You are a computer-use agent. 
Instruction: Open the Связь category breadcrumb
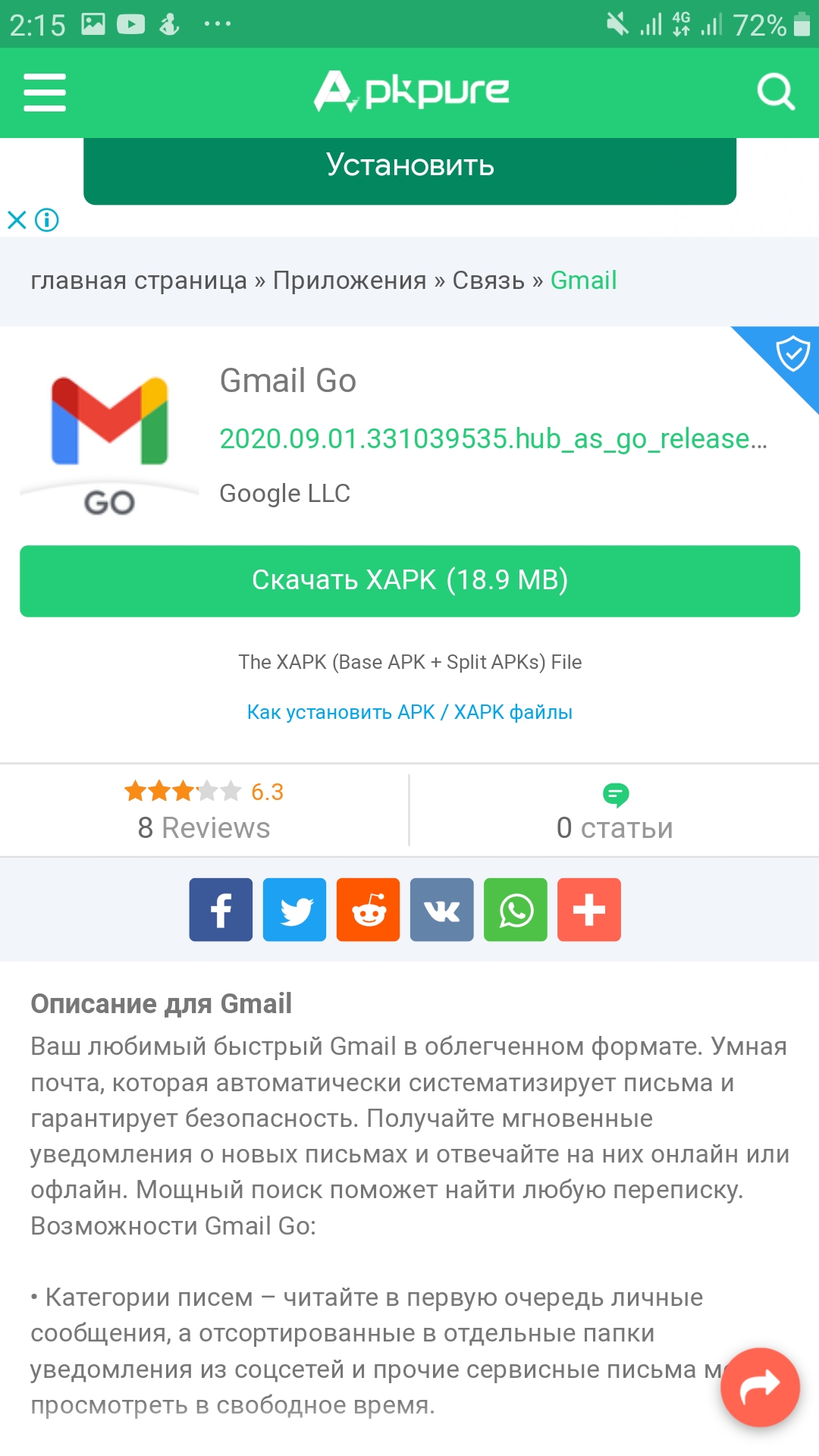[x=488, y=281]
